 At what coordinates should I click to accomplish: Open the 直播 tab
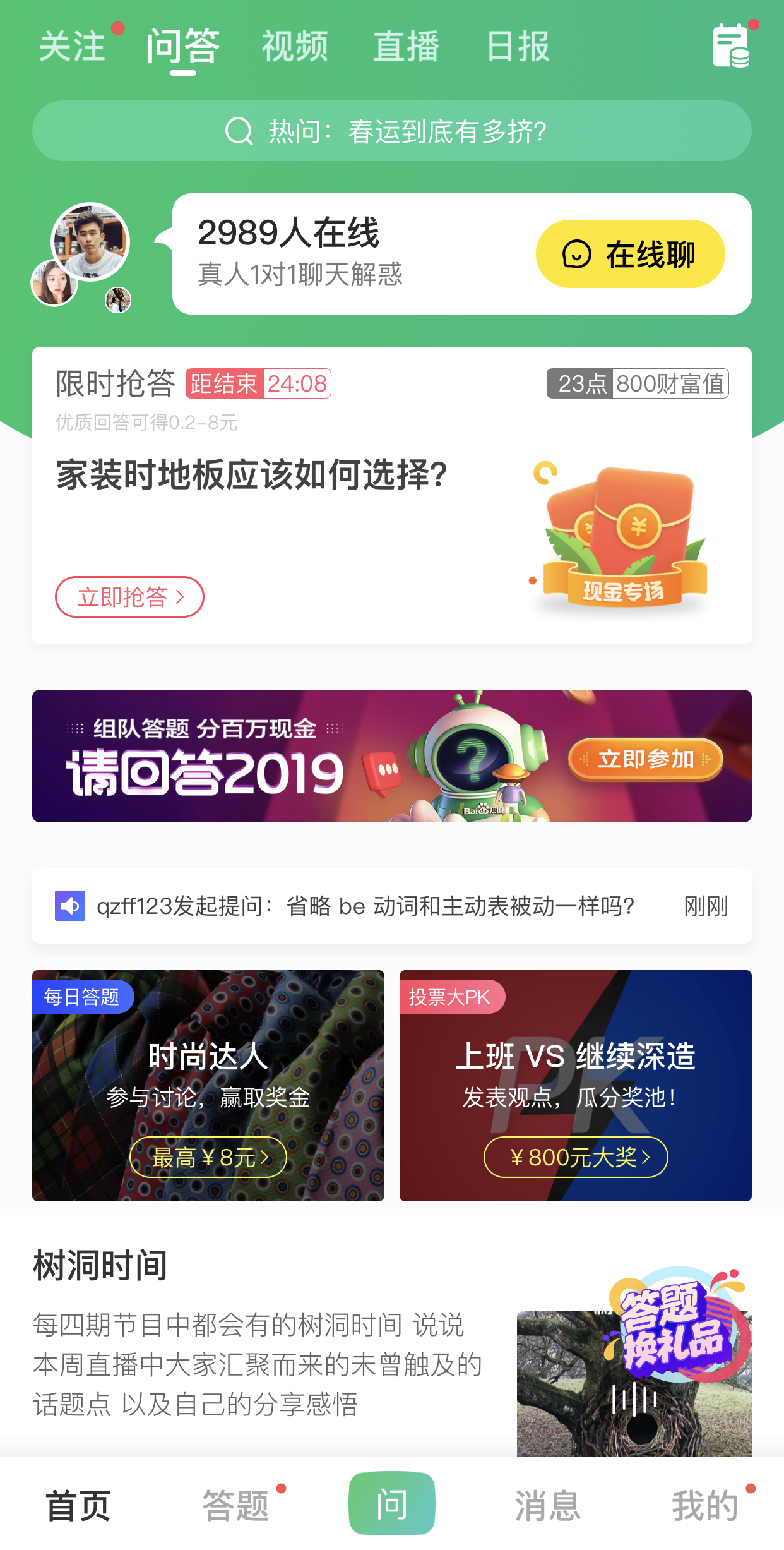click(406, 47)
